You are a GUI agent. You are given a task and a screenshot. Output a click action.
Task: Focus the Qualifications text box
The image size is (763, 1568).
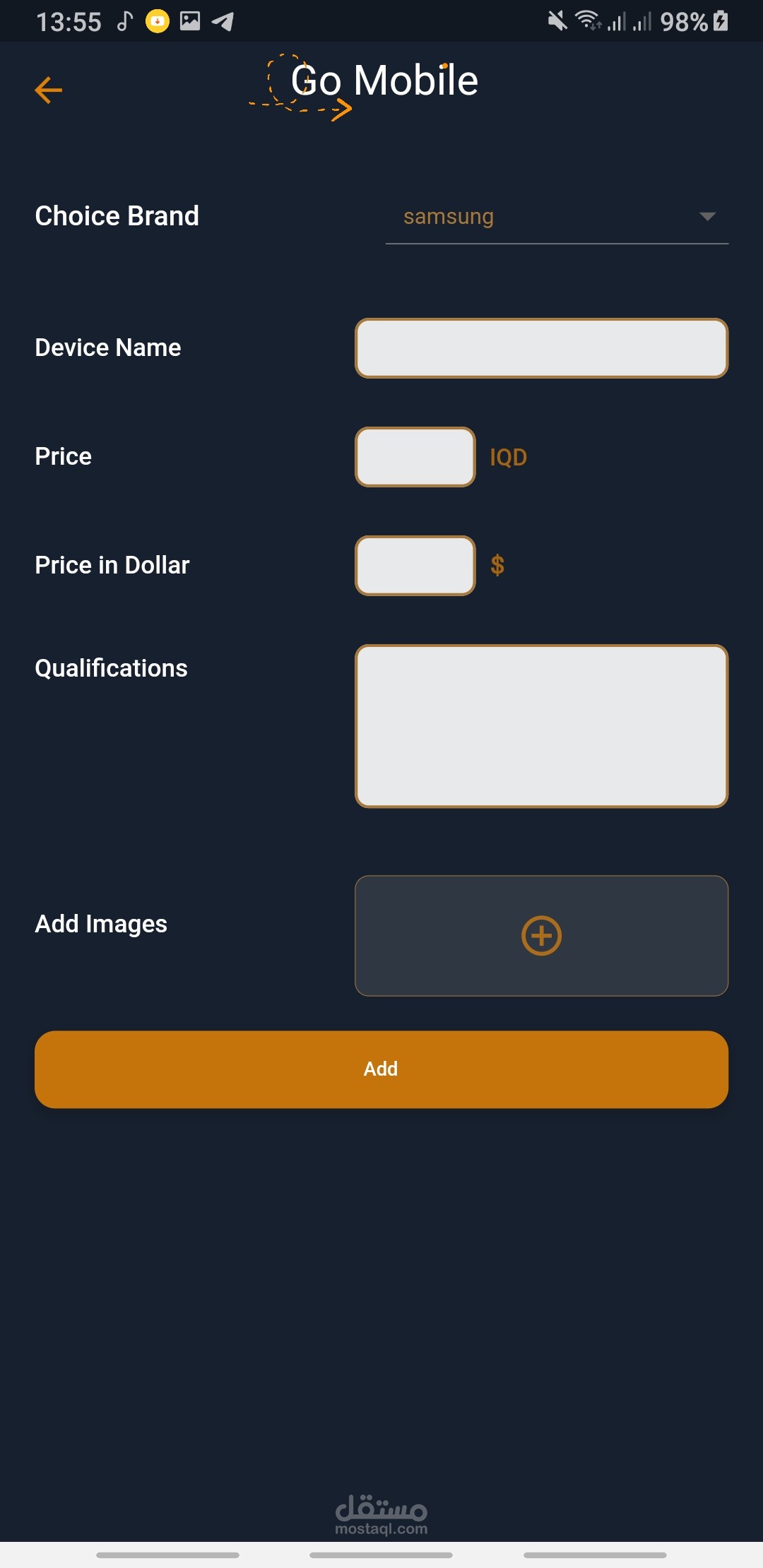(x=541, y=726)
